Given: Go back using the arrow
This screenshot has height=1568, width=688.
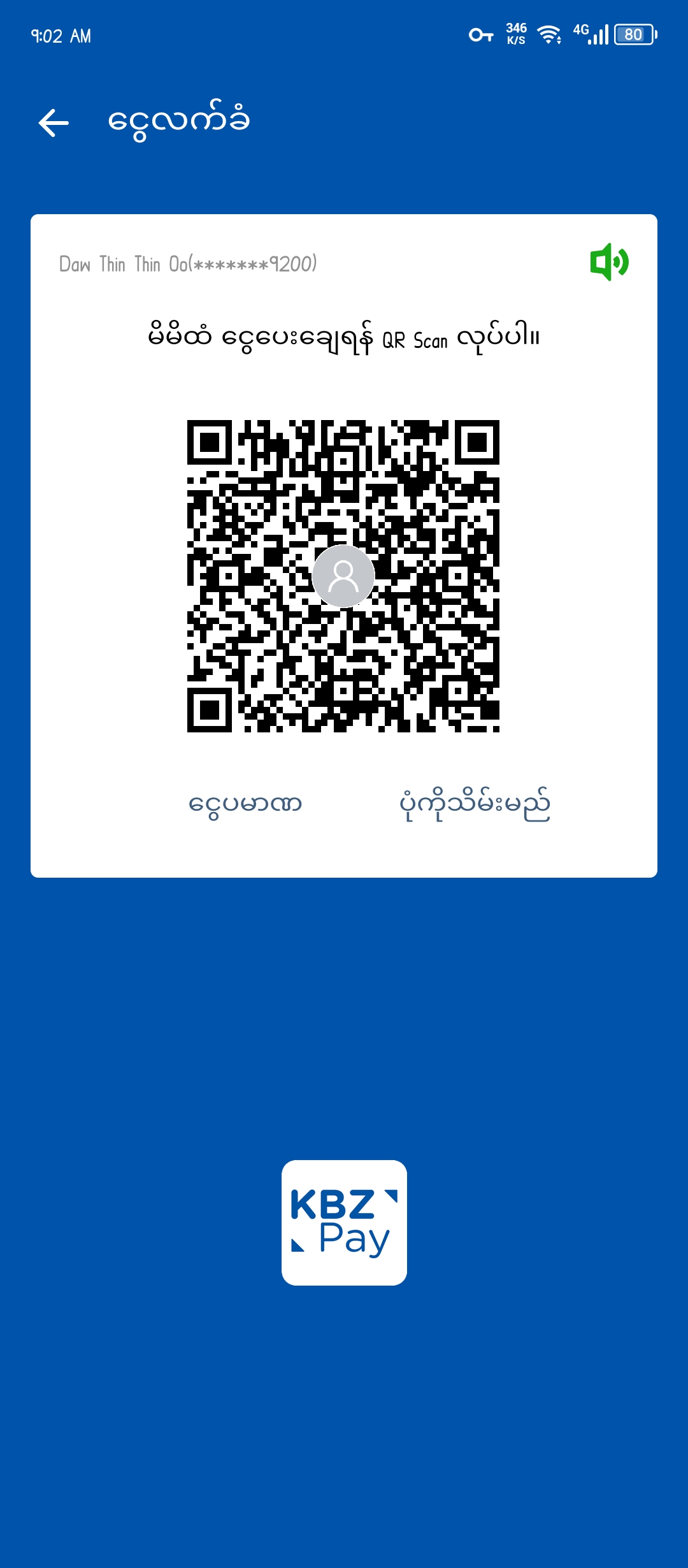Looking at the screenshot, I should [x=54, y=122].
